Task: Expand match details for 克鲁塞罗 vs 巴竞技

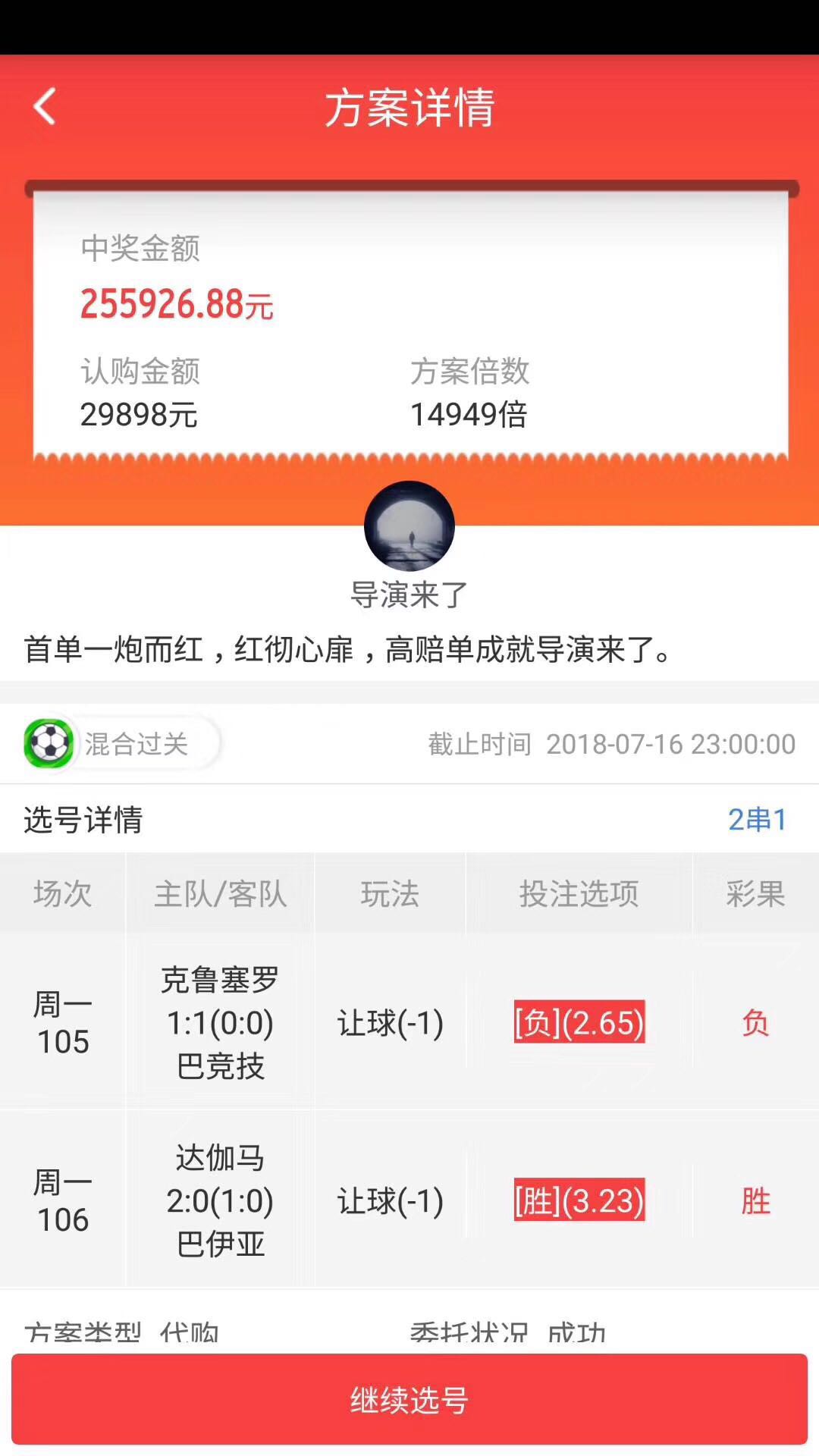Action: (x=220, y=1025)
